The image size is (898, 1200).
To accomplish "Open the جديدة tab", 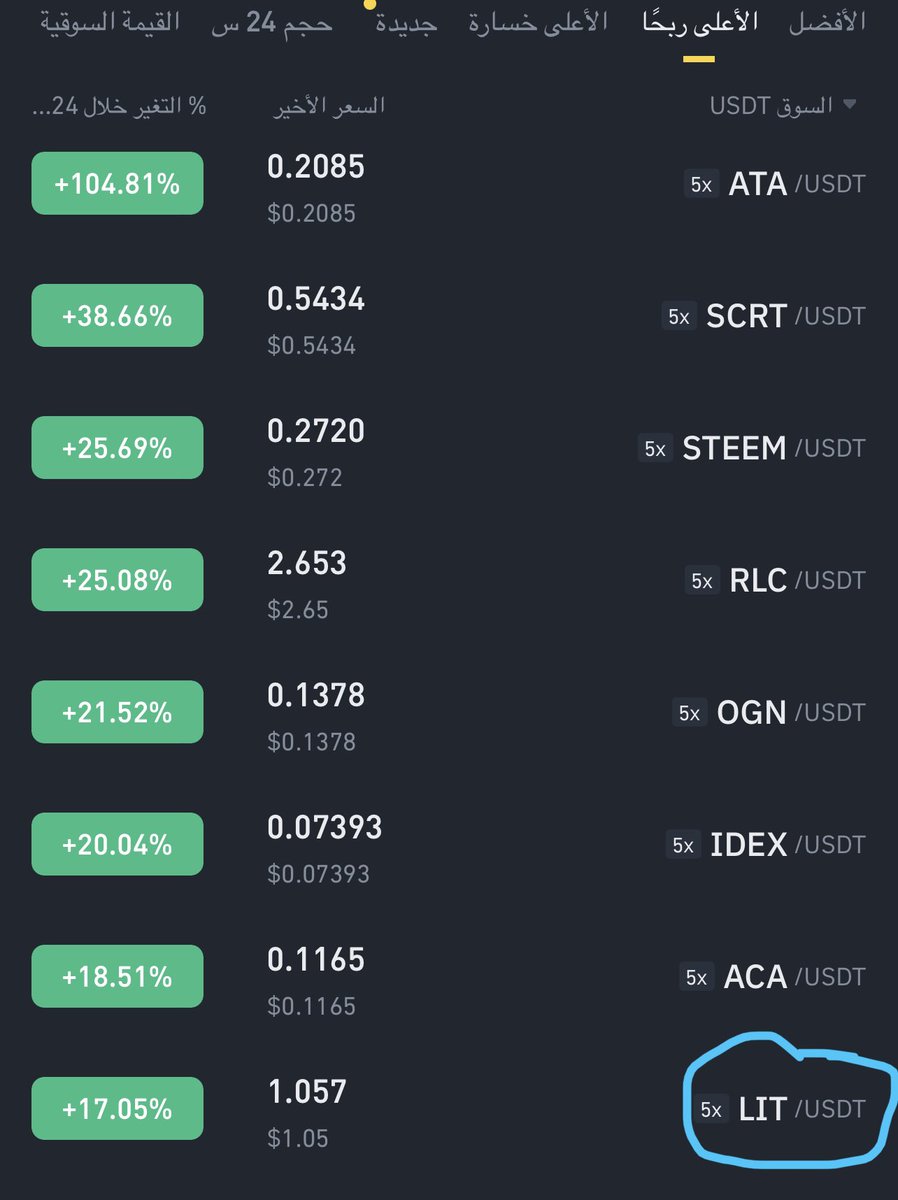I will [406, 23].
